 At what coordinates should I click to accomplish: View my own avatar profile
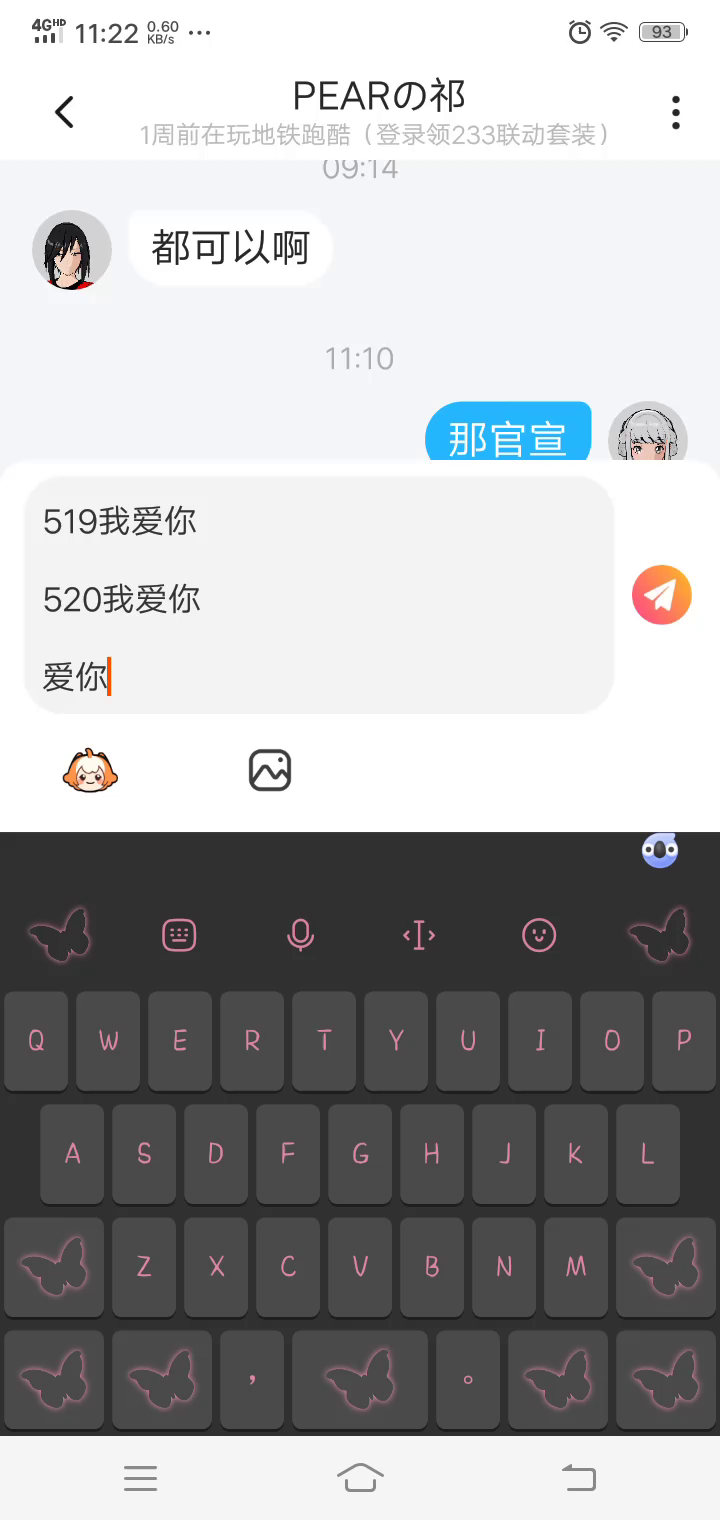[x=647, y=435]
